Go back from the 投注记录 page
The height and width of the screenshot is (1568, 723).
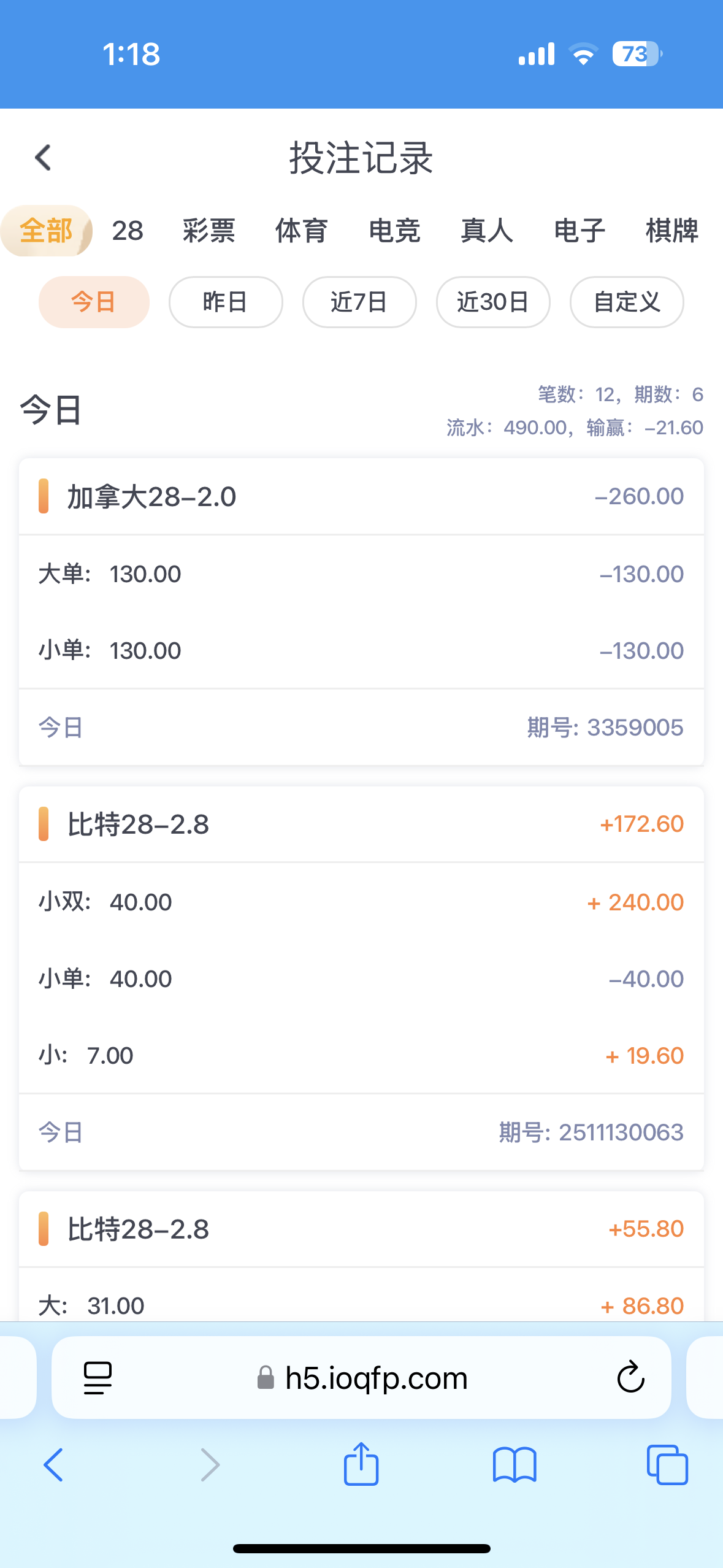click(x=43, y=158)
